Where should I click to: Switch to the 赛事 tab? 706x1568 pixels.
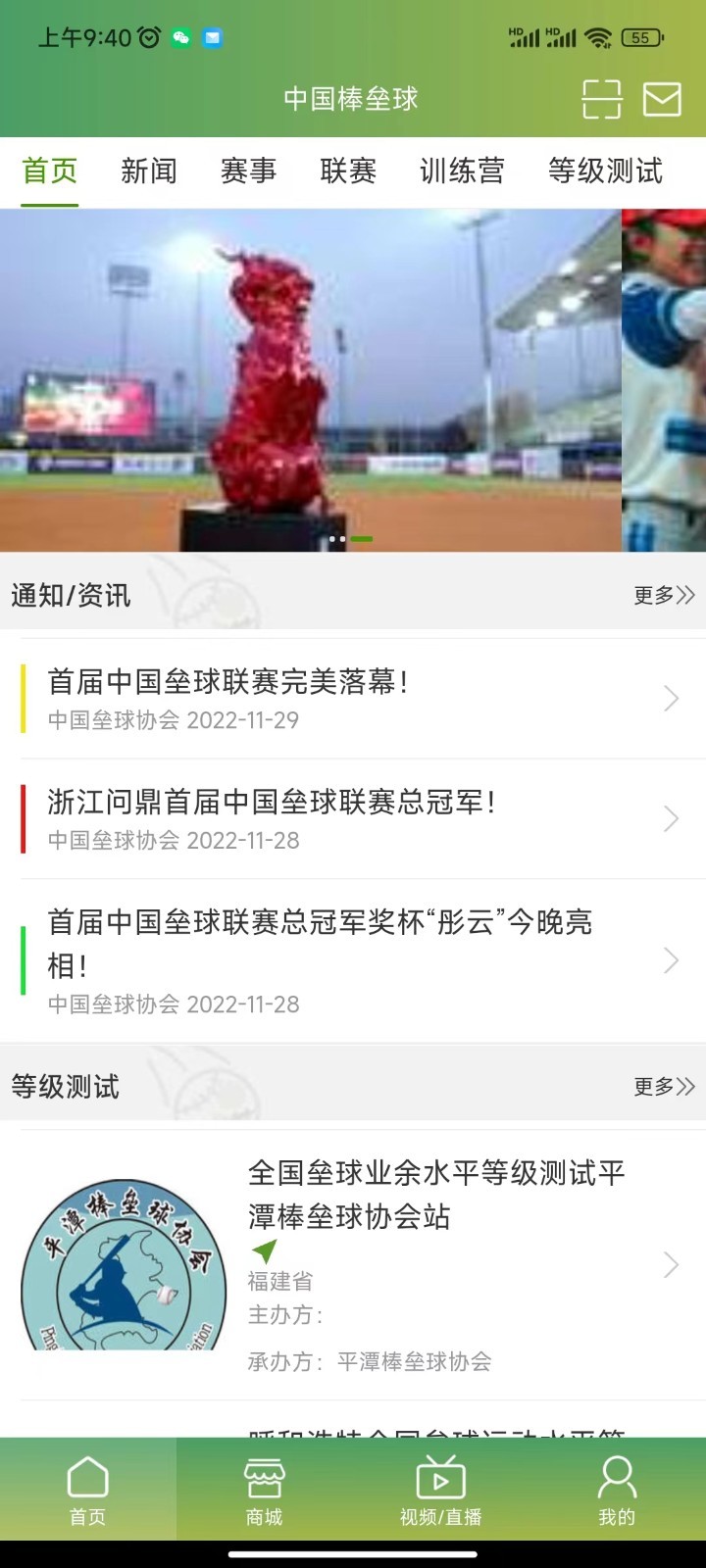tap(249, 172)
